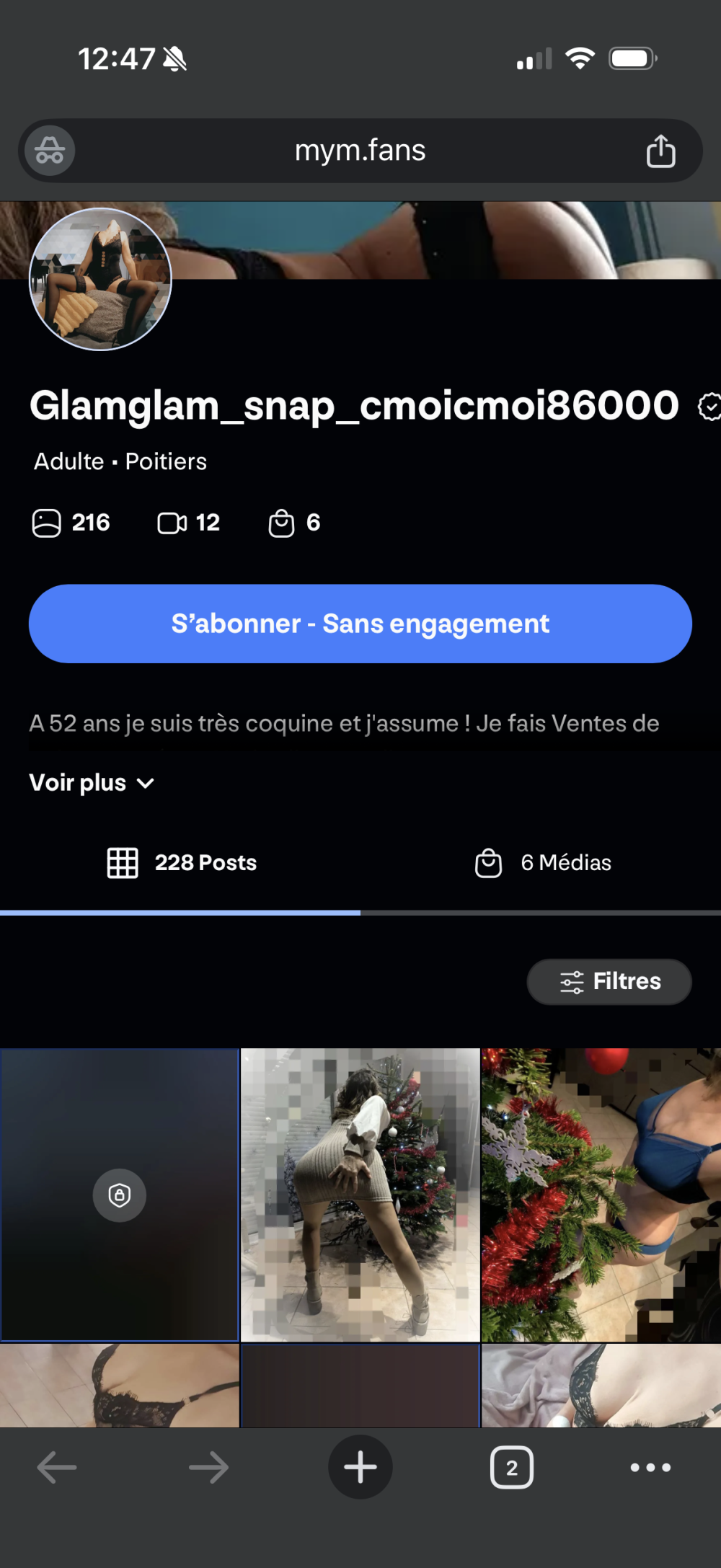Screen dimensions: 721x1568
Task: Expand the bio with Voir plus
Action: coord(92,783)
